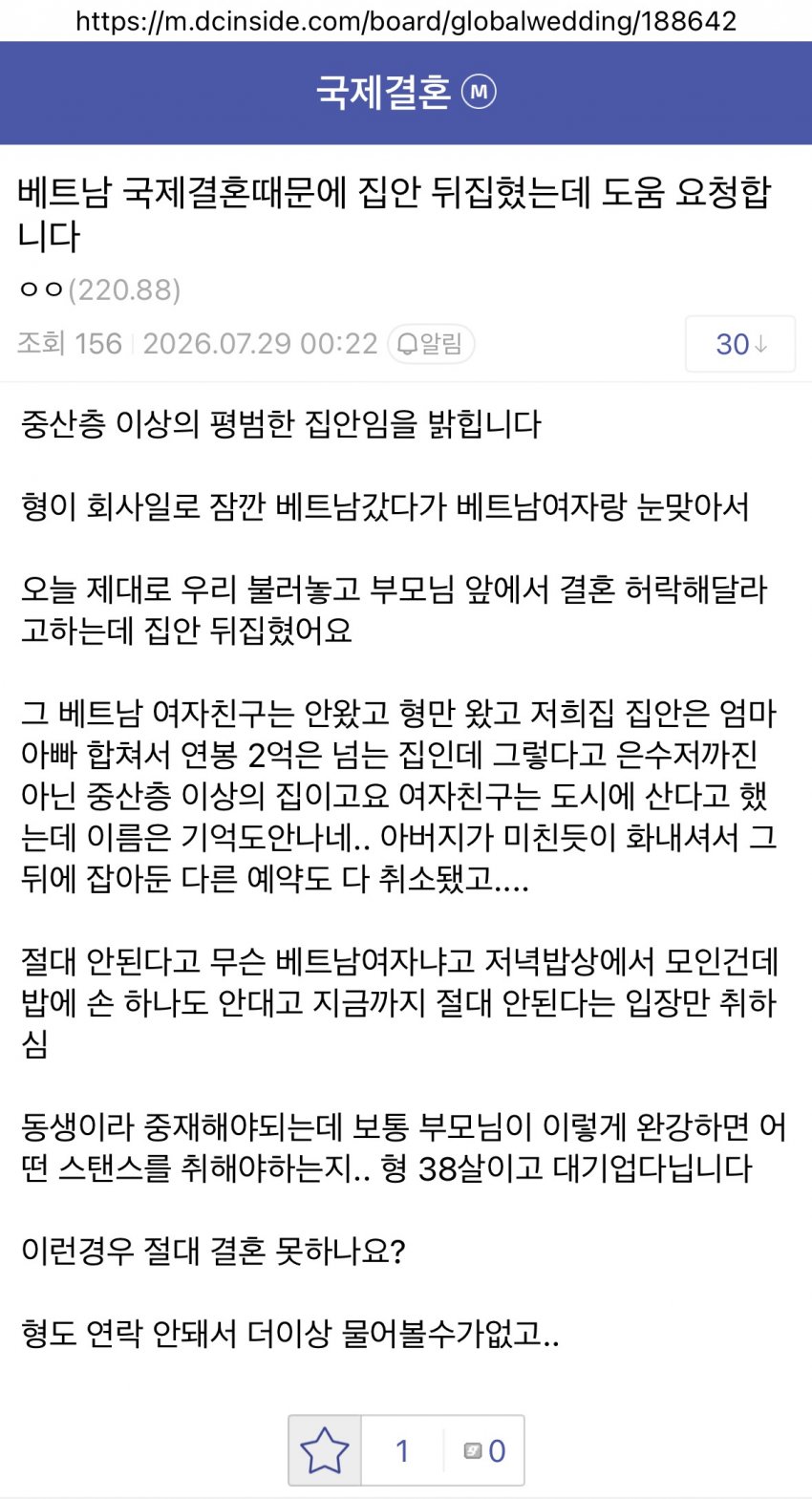Jump to the 30 comments button
Viewport: 812px width, 1499px height.
pyautogui.click(x=740, y=344)
